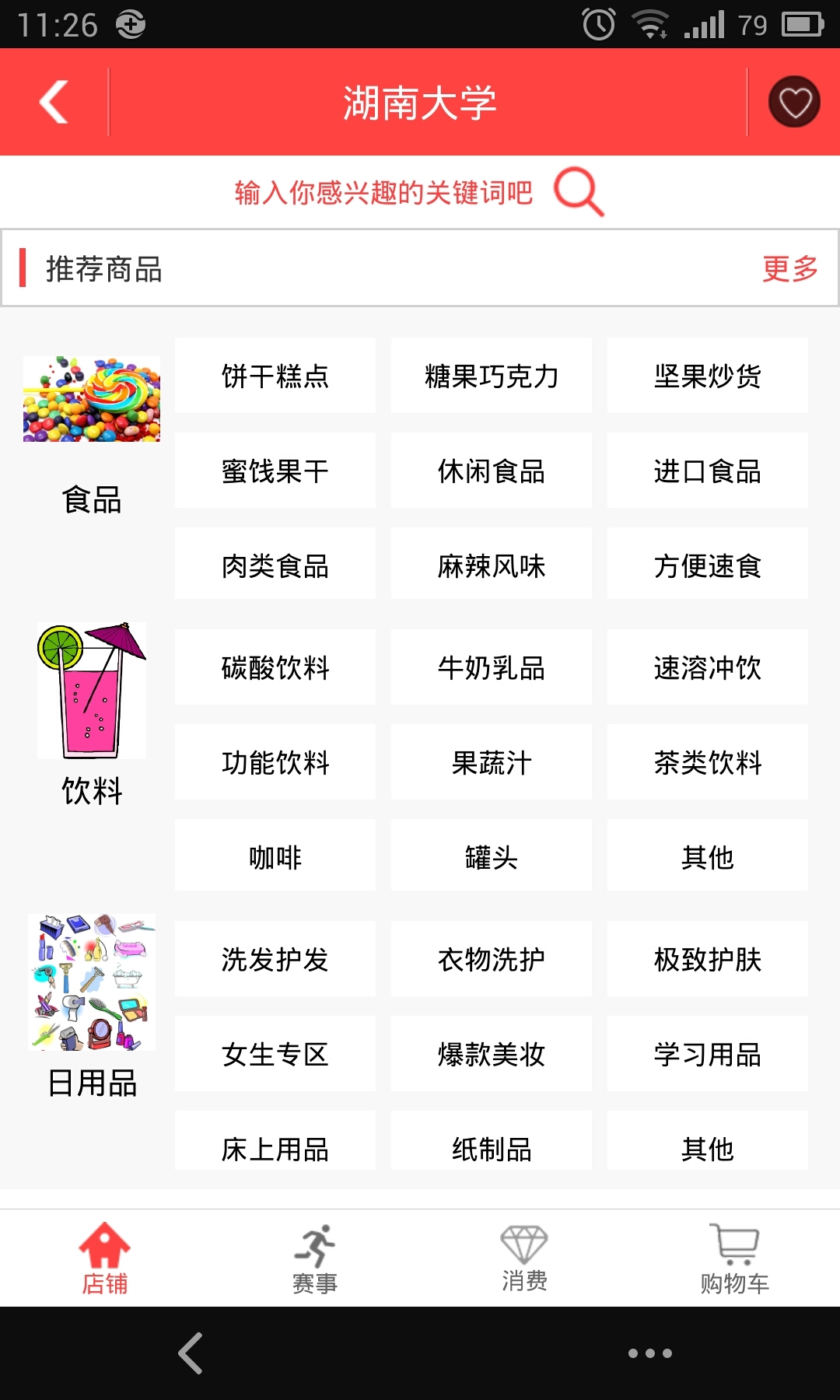Switch to the 赛事 tab
The image size is (840, 1400).
[315, 1258]
